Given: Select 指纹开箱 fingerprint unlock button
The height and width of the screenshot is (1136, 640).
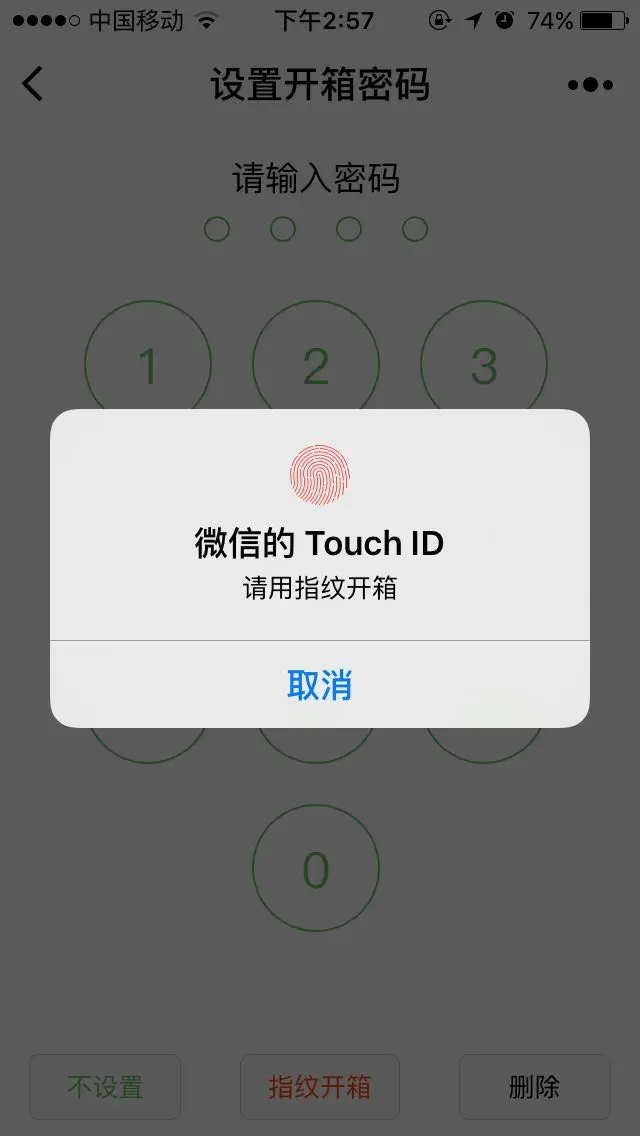Looking at the screenshot, I should pyautogui.click(x=320, y=1087).
